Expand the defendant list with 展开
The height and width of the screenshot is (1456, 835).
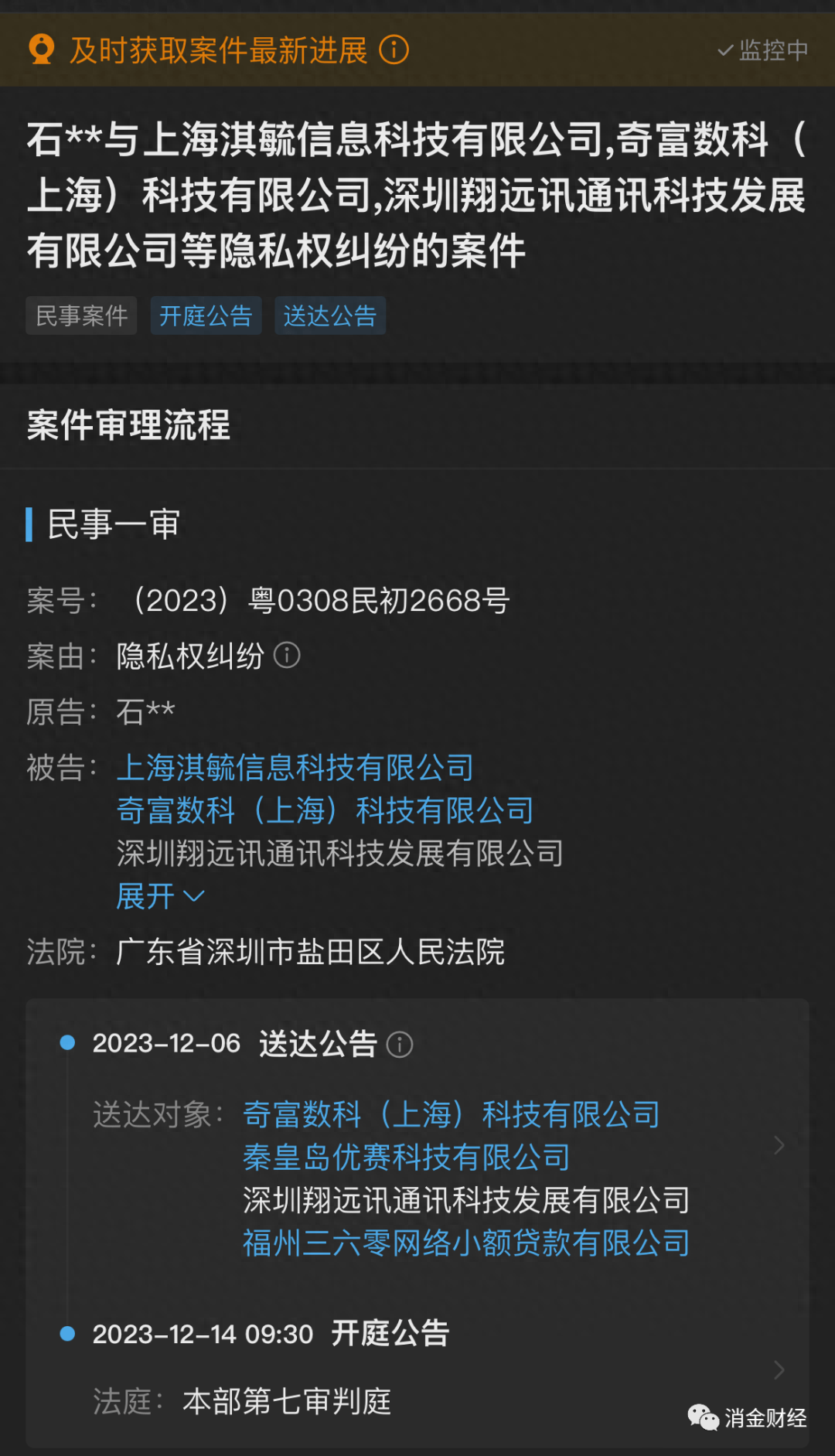(160, 896)
